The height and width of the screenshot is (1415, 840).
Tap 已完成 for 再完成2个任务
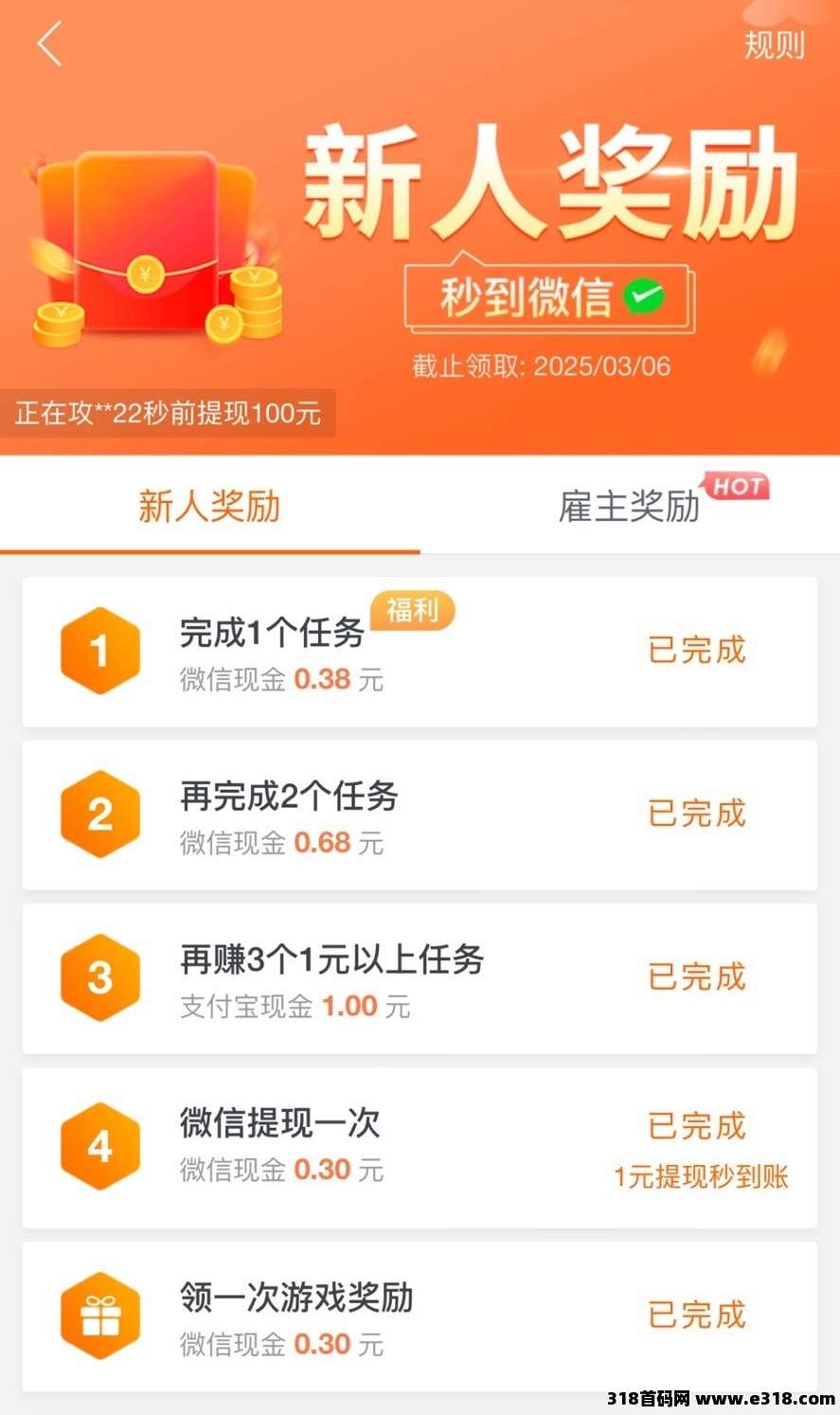coord(697,814)
